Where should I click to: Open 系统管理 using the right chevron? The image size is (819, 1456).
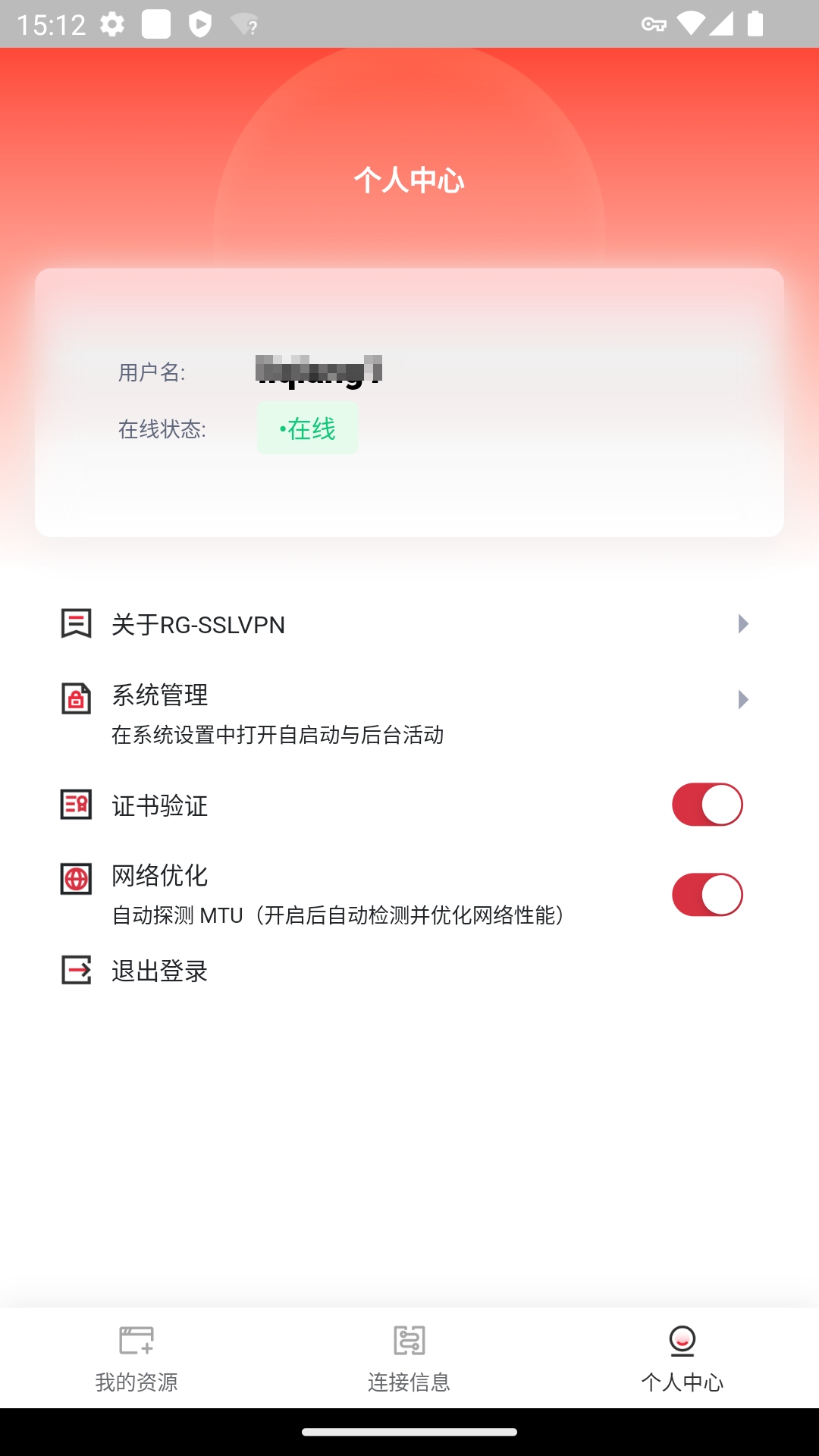tap(742, 699)
